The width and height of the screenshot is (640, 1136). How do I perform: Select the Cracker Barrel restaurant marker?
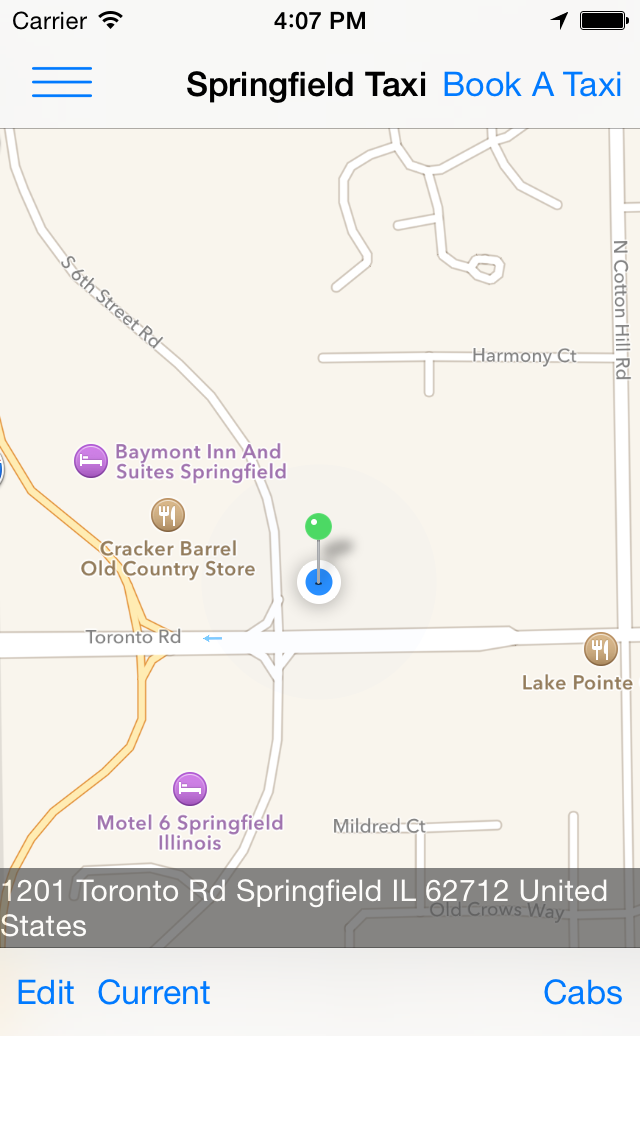[x=168, y=515]
